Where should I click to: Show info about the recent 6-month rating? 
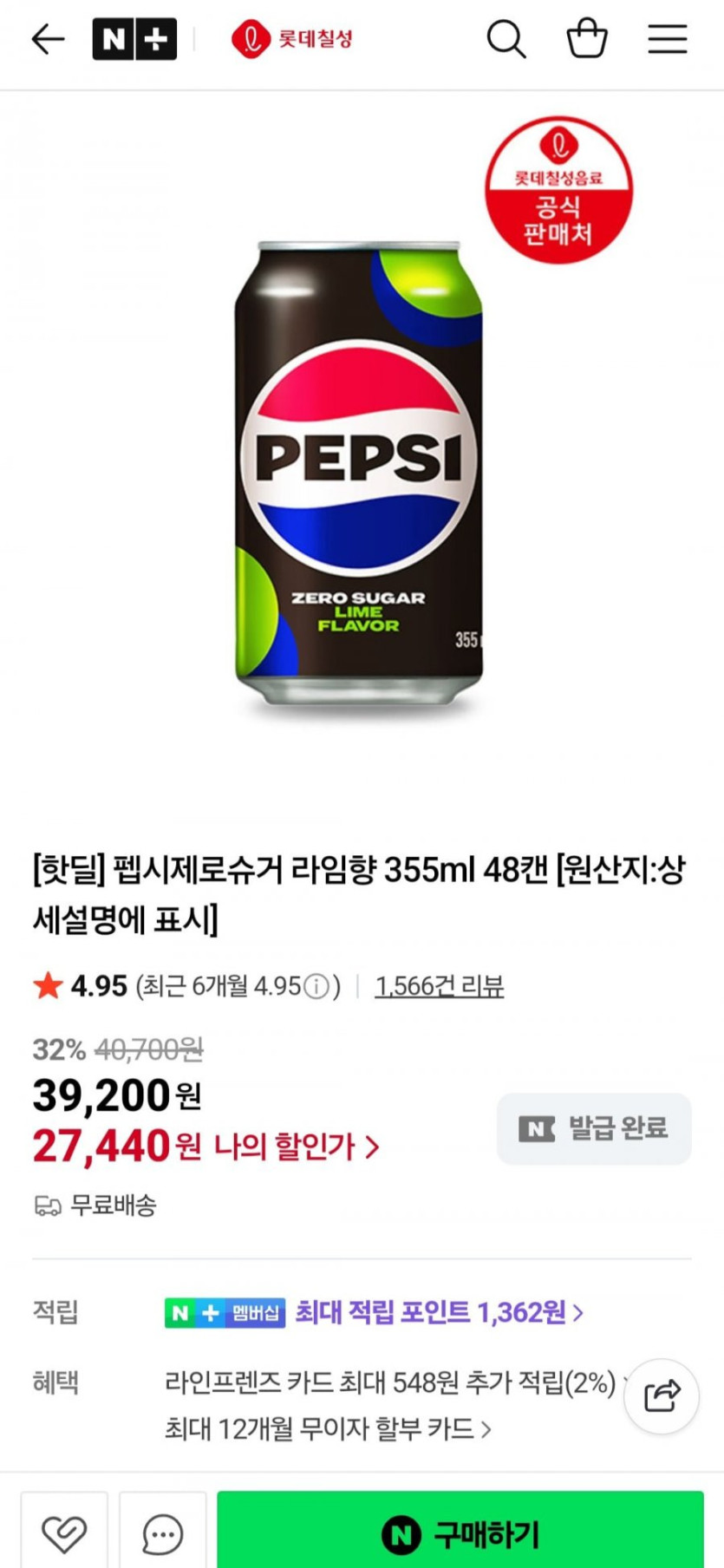point(317,987)
